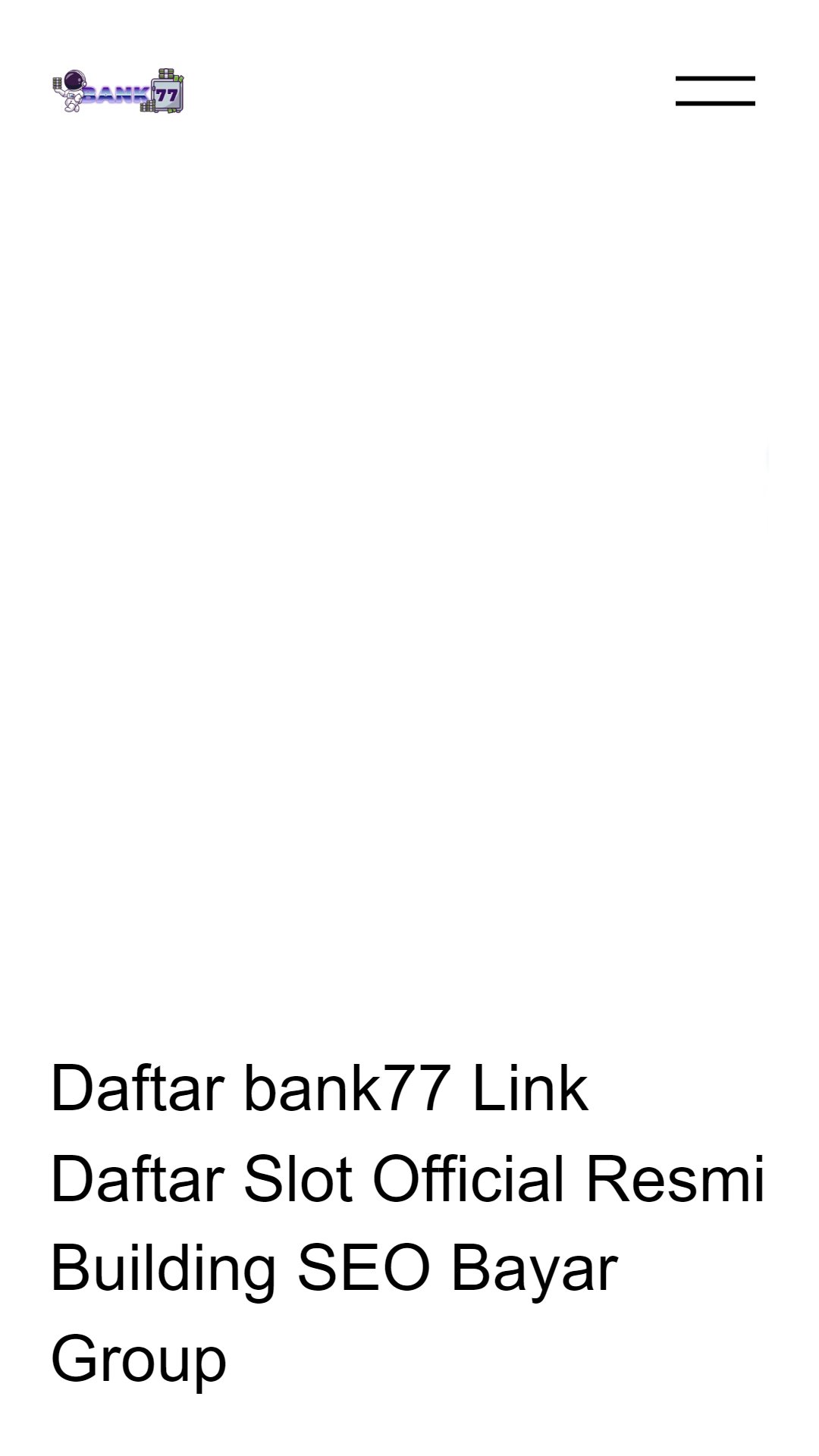Tap the Bank77 site logo
The width and height of the screenshot is (819, 1456).
pyautogui.click(x=118, y=91)
